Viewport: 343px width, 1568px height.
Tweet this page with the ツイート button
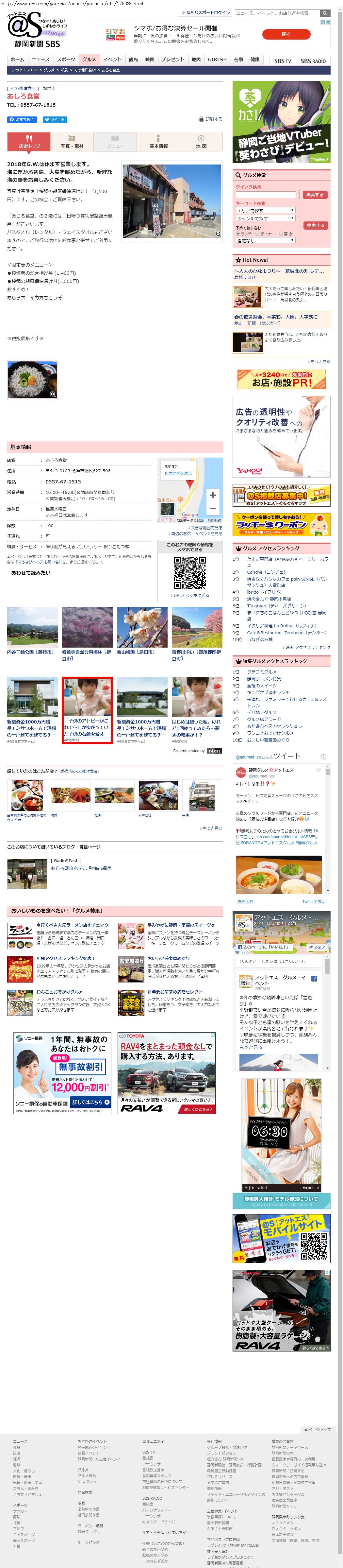(55, 119)
